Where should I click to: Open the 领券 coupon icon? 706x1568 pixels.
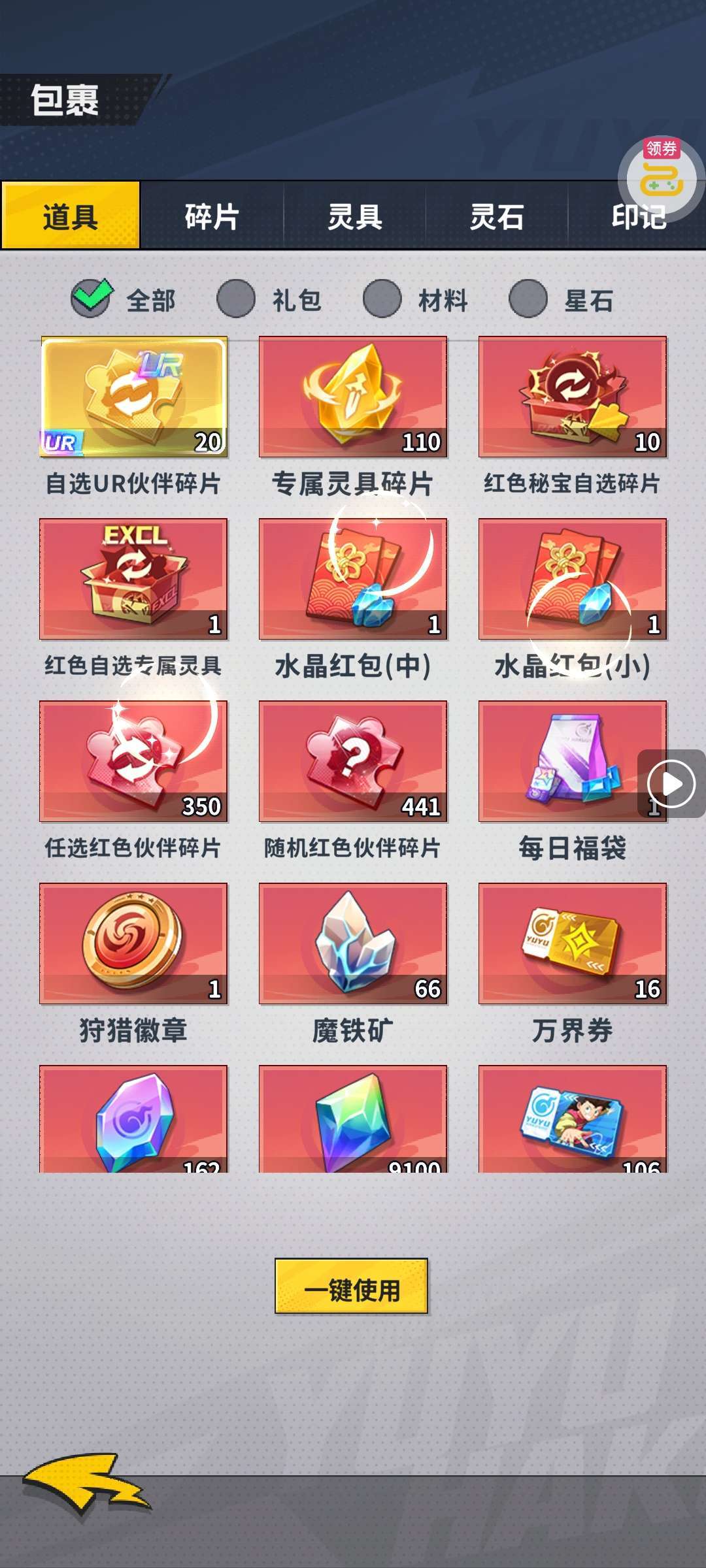click(661, 178)
